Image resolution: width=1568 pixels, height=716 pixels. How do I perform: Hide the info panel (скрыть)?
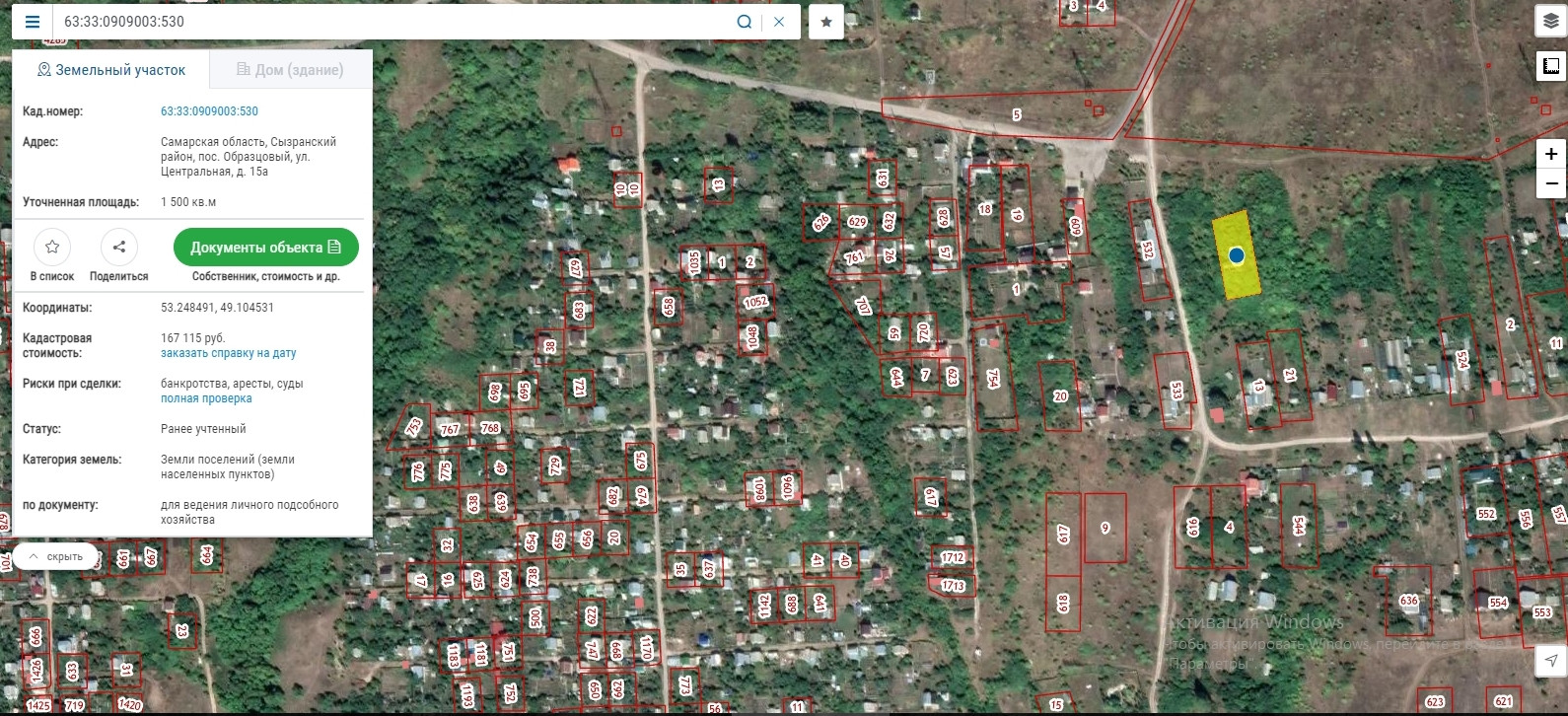[55, 556]
